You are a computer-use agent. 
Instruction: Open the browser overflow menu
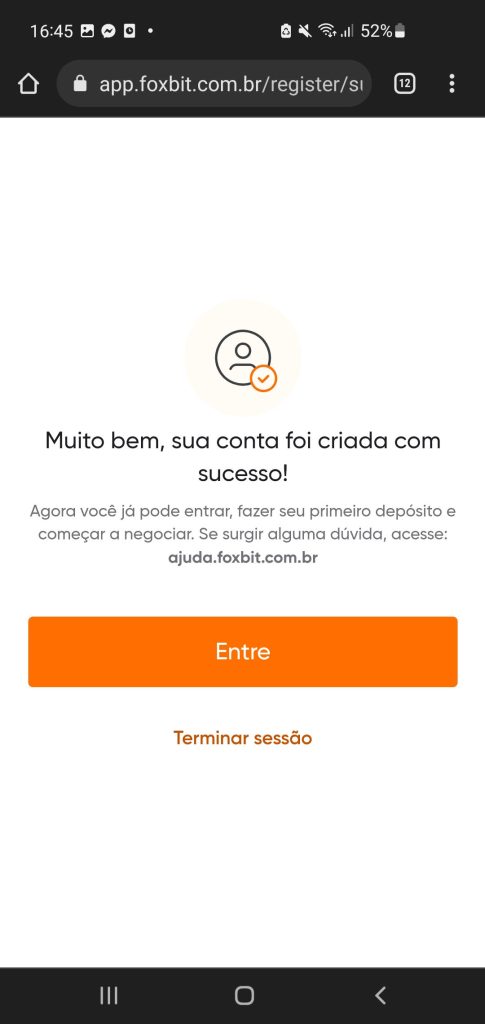[452, 84]
